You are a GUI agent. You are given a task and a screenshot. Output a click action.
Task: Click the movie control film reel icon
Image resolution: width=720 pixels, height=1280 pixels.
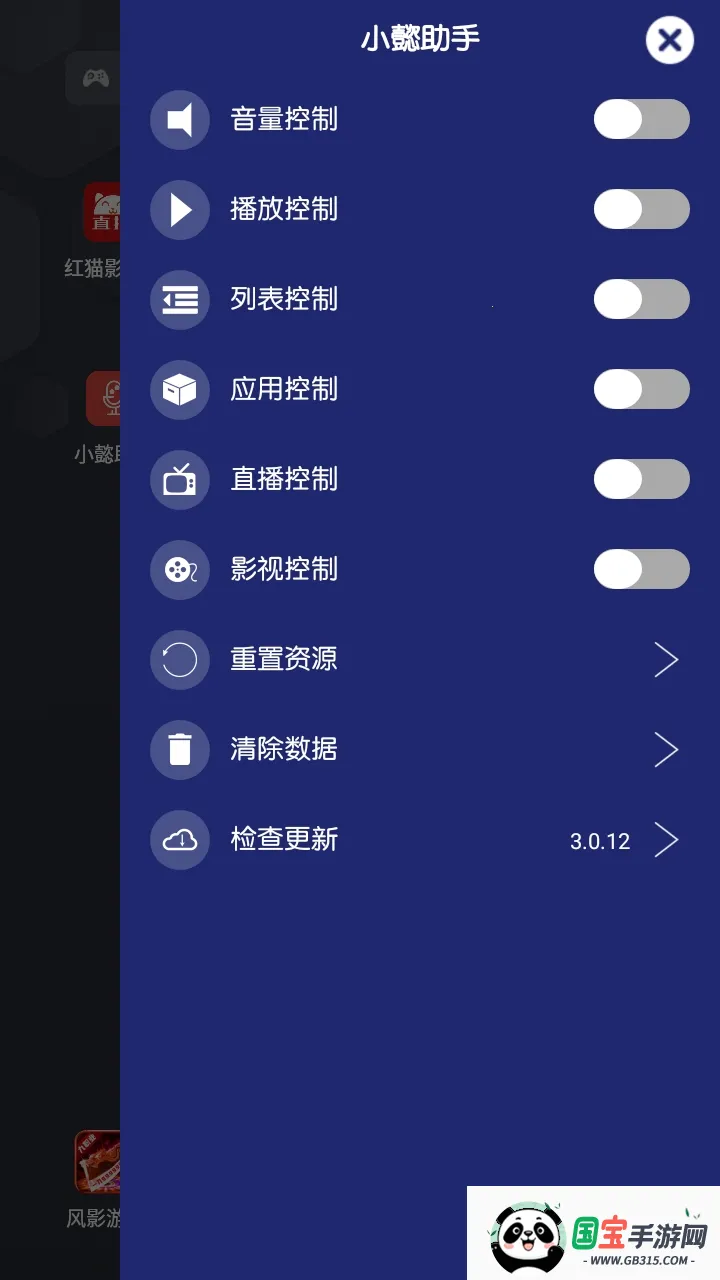[179, 569]
